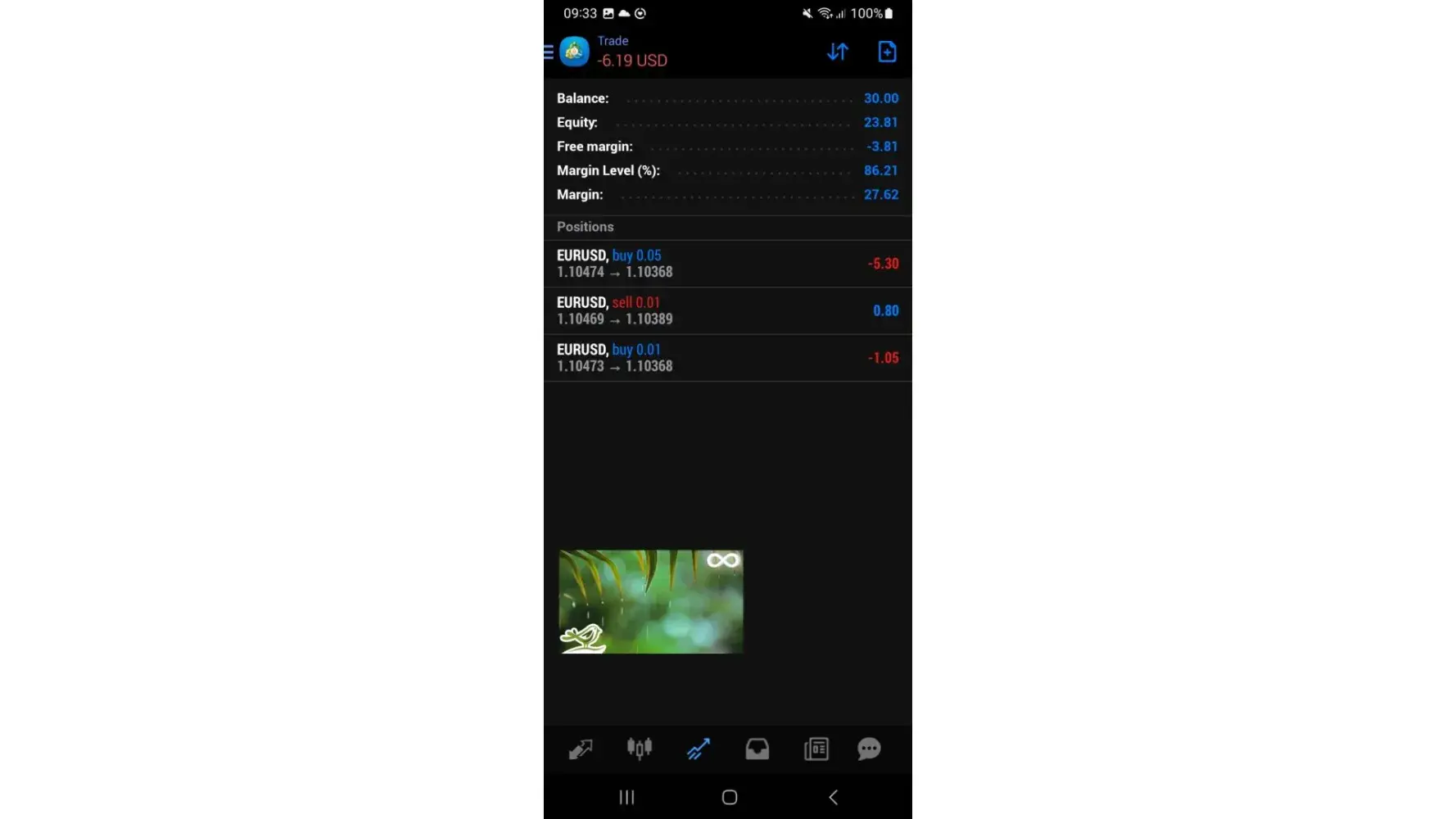Return to the home screen
Screen dimensions: 1456x819
point(730,797)
